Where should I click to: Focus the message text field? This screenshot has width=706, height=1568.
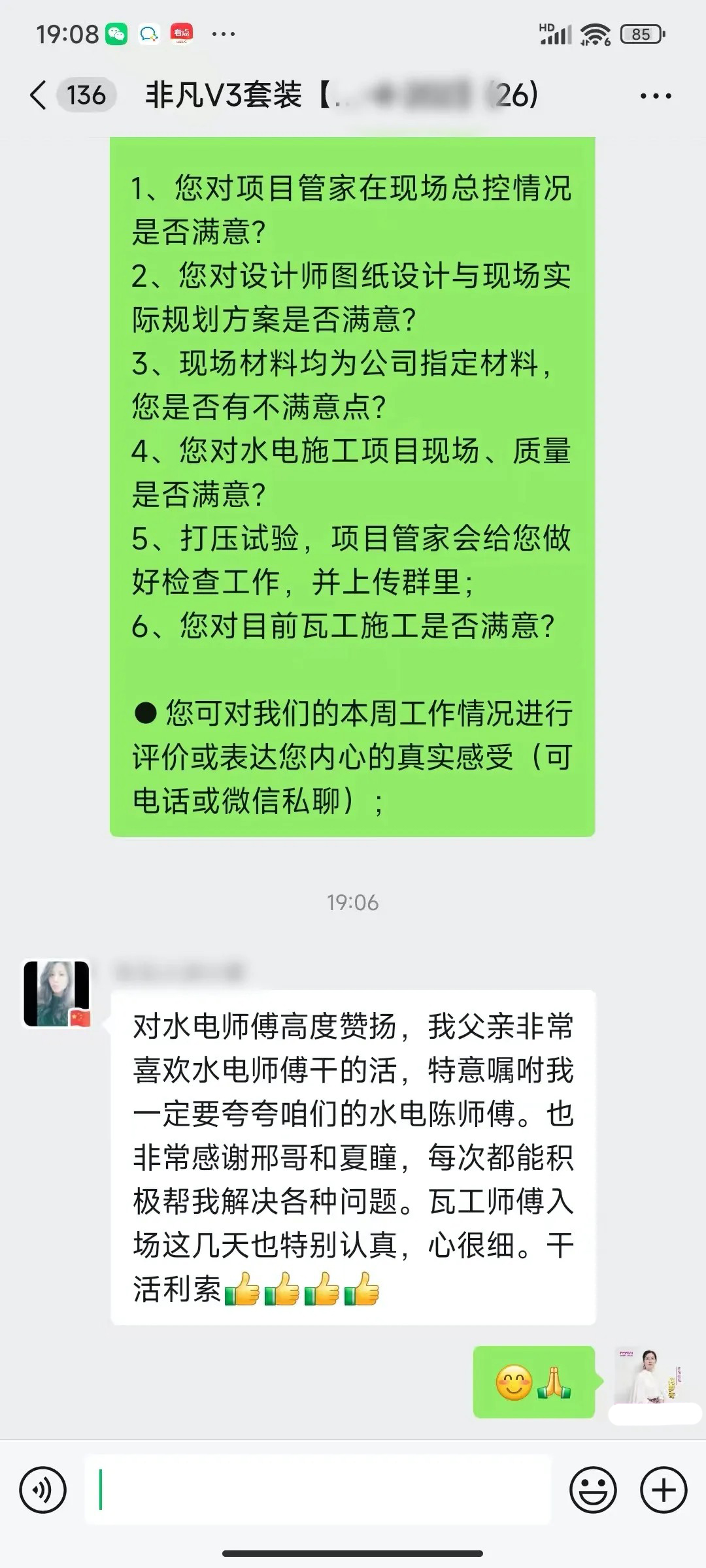click(318, 1491)
